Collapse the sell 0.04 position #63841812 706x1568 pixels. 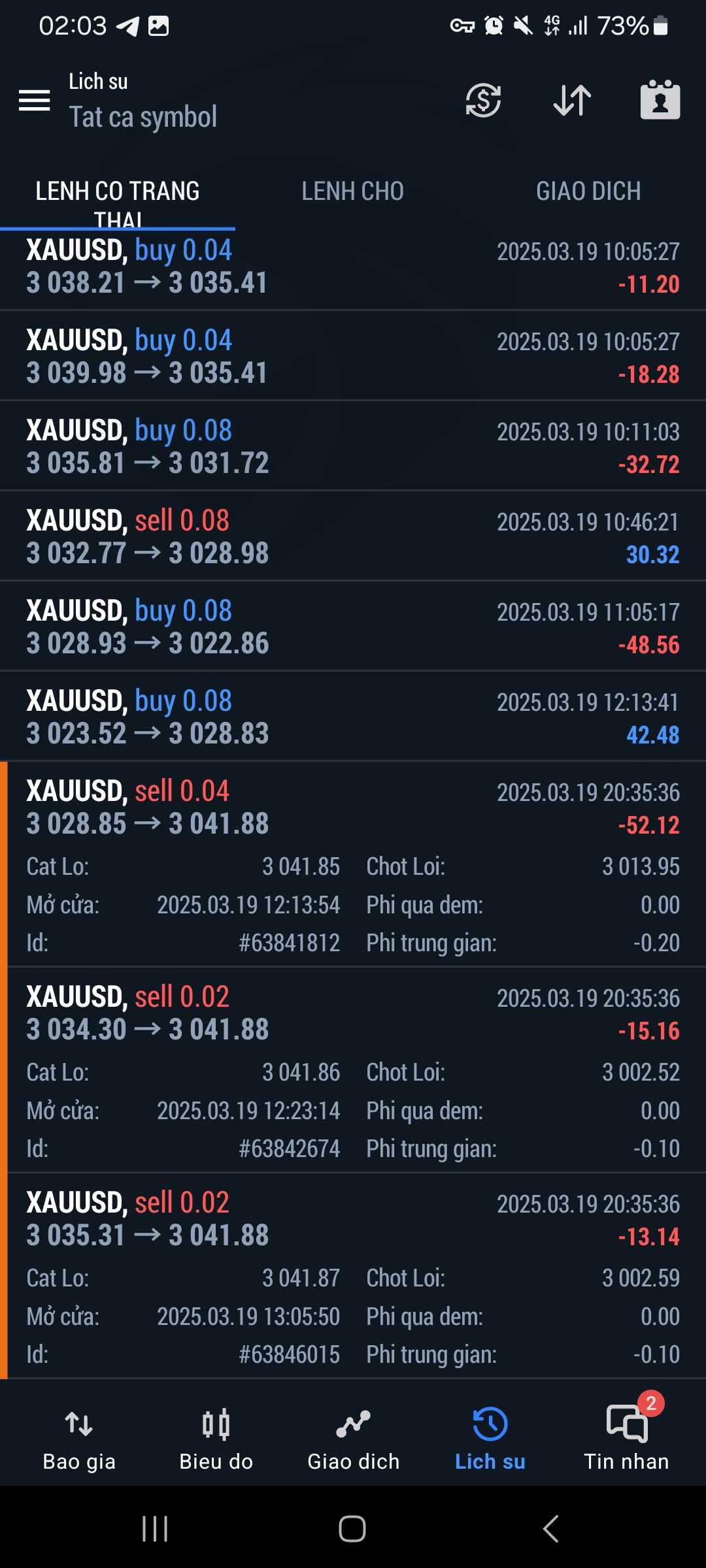[353, 808]
